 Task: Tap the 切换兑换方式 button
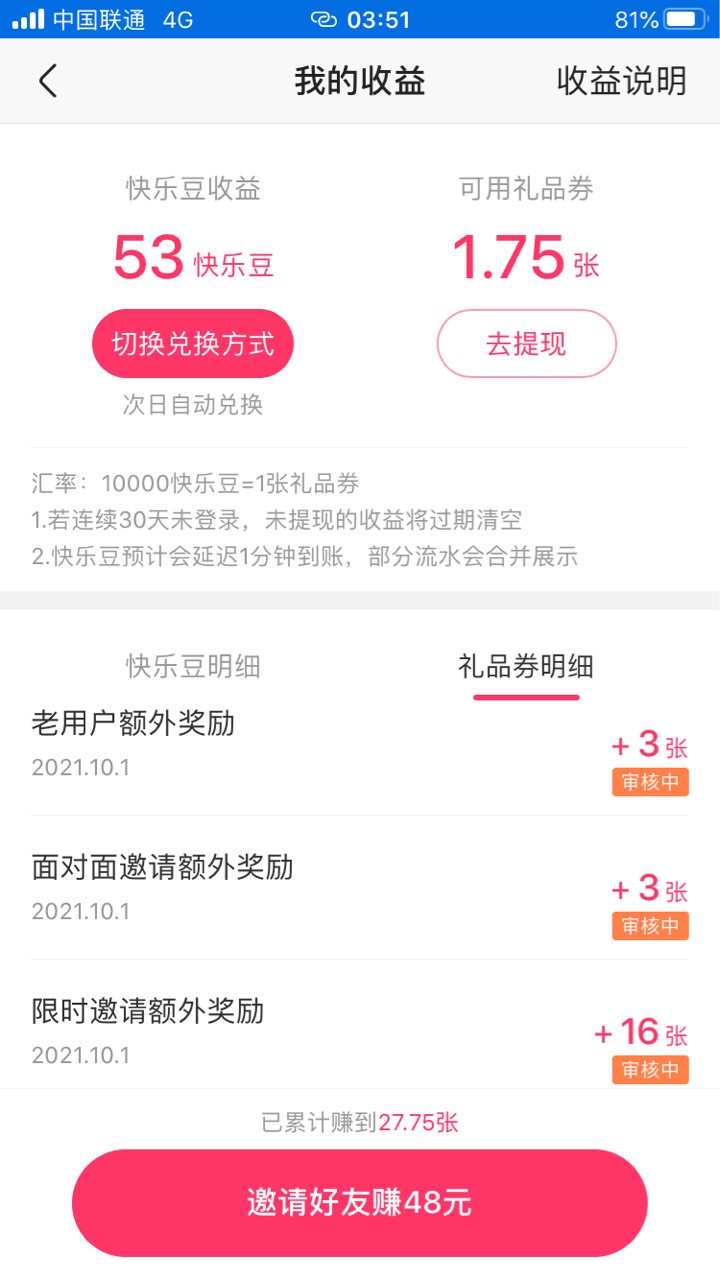[193, 343]
